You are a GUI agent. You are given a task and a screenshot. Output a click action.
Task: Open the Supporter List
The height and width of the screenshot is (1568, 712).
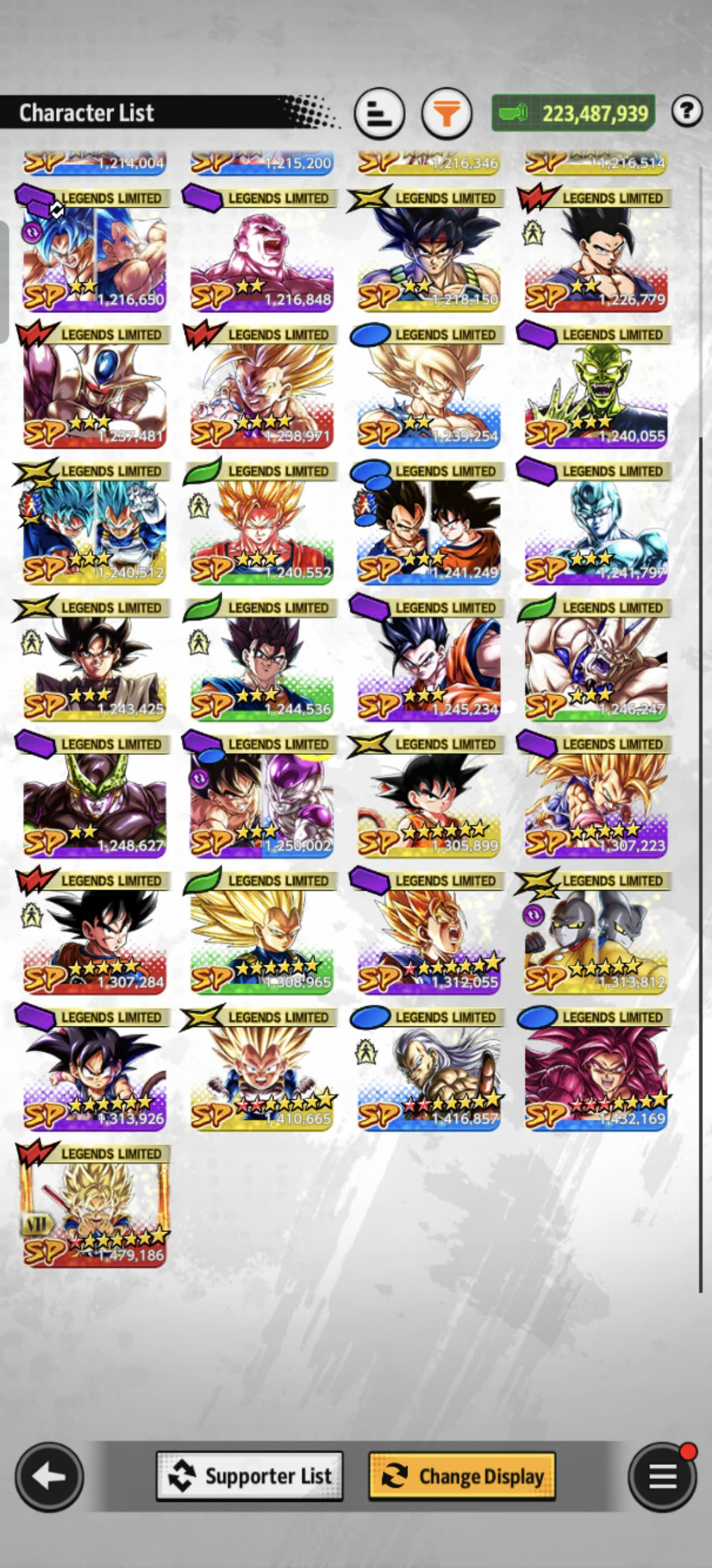tap(250, 1476)
